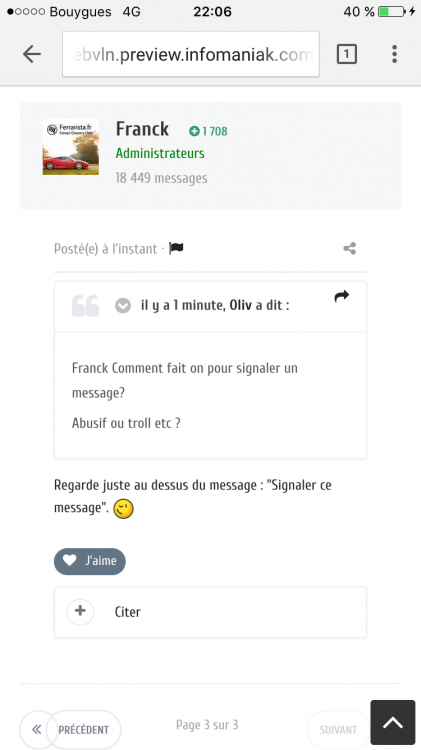The width and height of the screenshot is (421, 750).
Task: Share Franck's post
Action: 350,248
